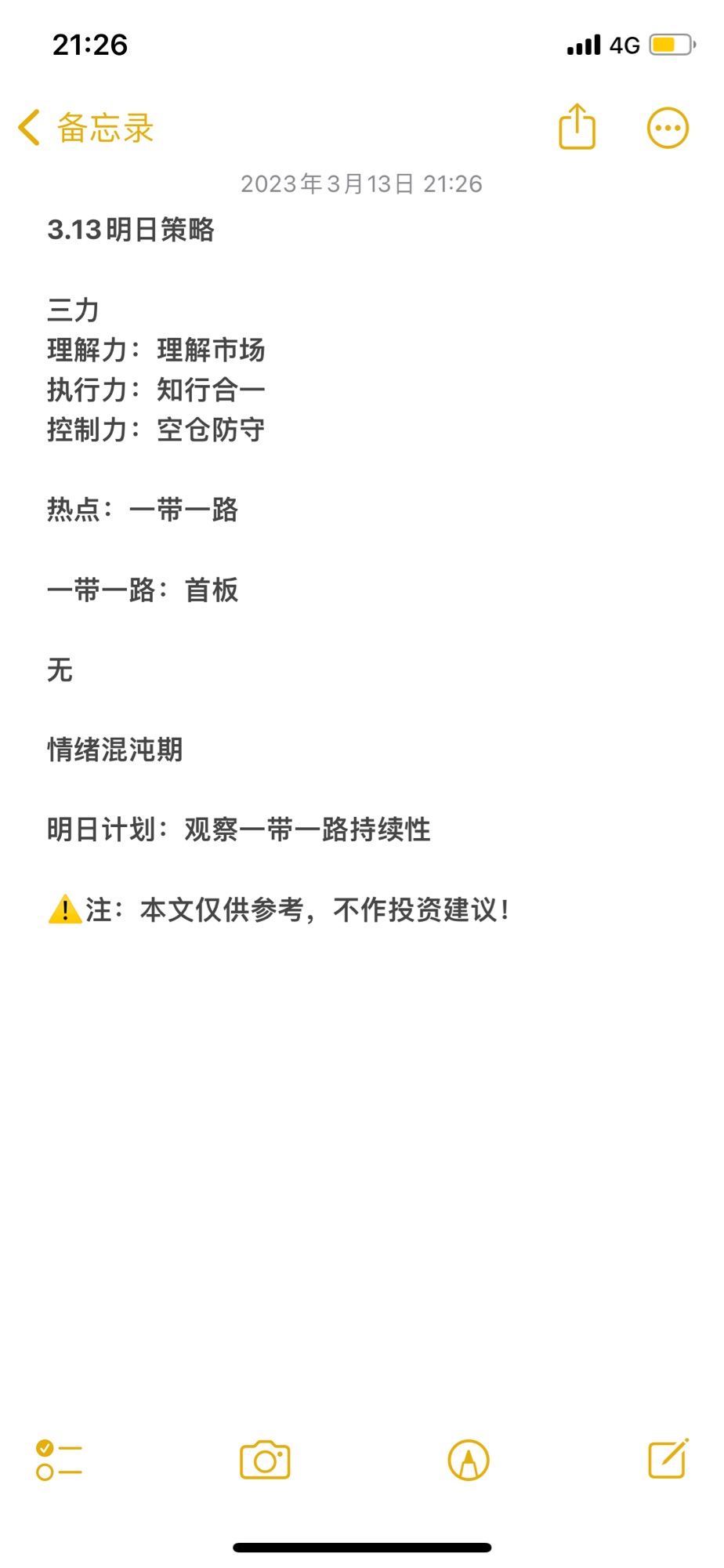Open the markup pen tool
Viewport: 724px width, 1568px height.
(x=469, y=1461)
